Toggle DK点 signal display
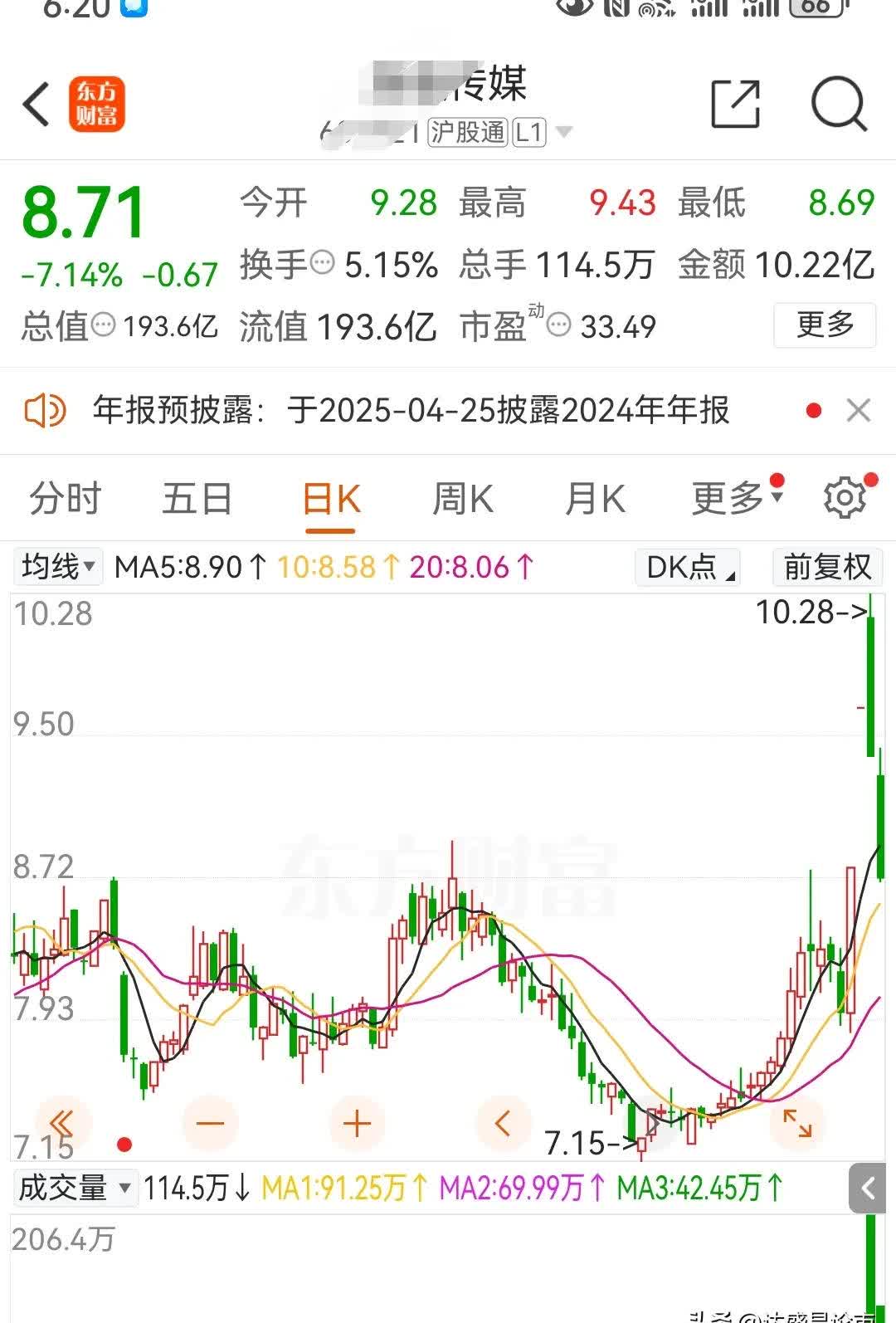896x1323 pixels. (x=685, y=567)
